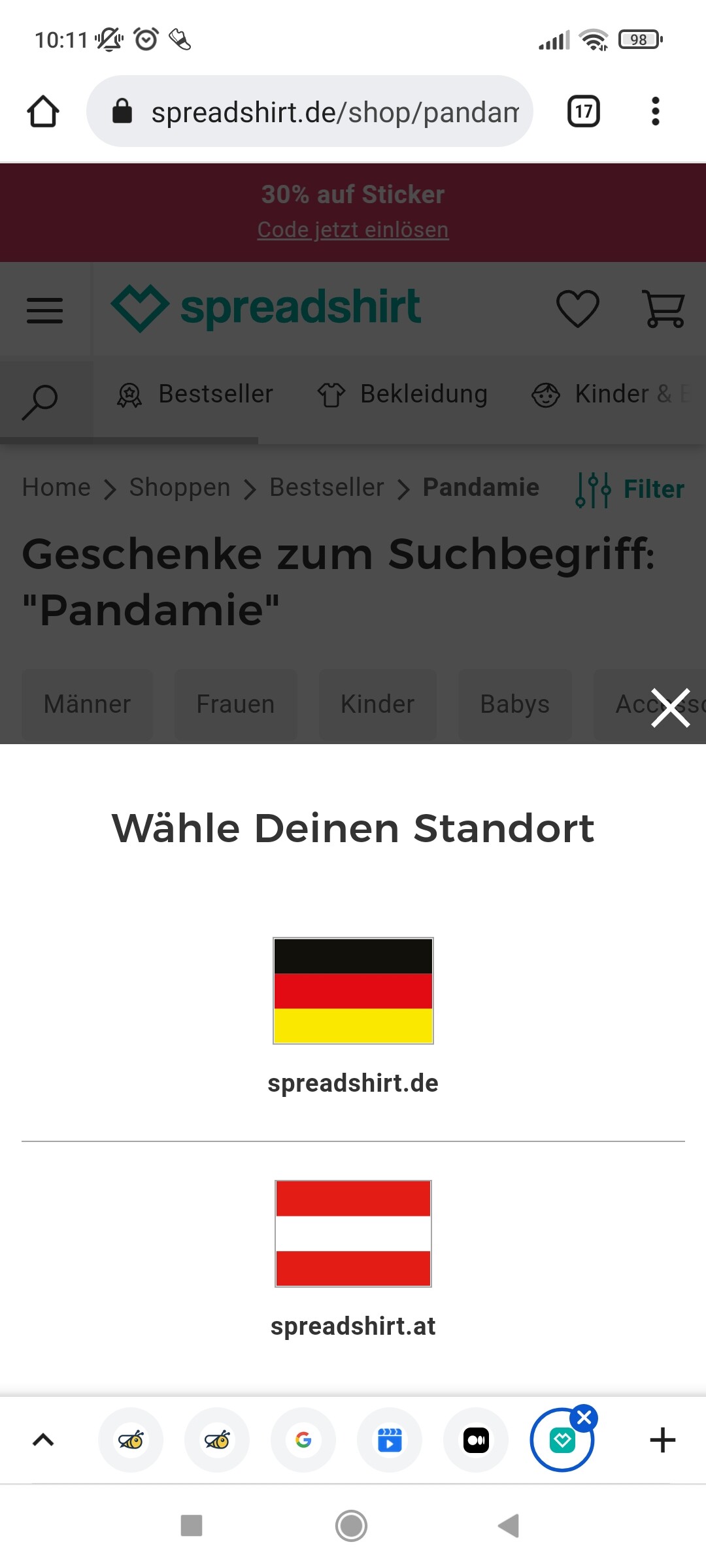Open the Filter options
Image resolution: width=706 pixels, height=1568 pixels.
(630, 489)
